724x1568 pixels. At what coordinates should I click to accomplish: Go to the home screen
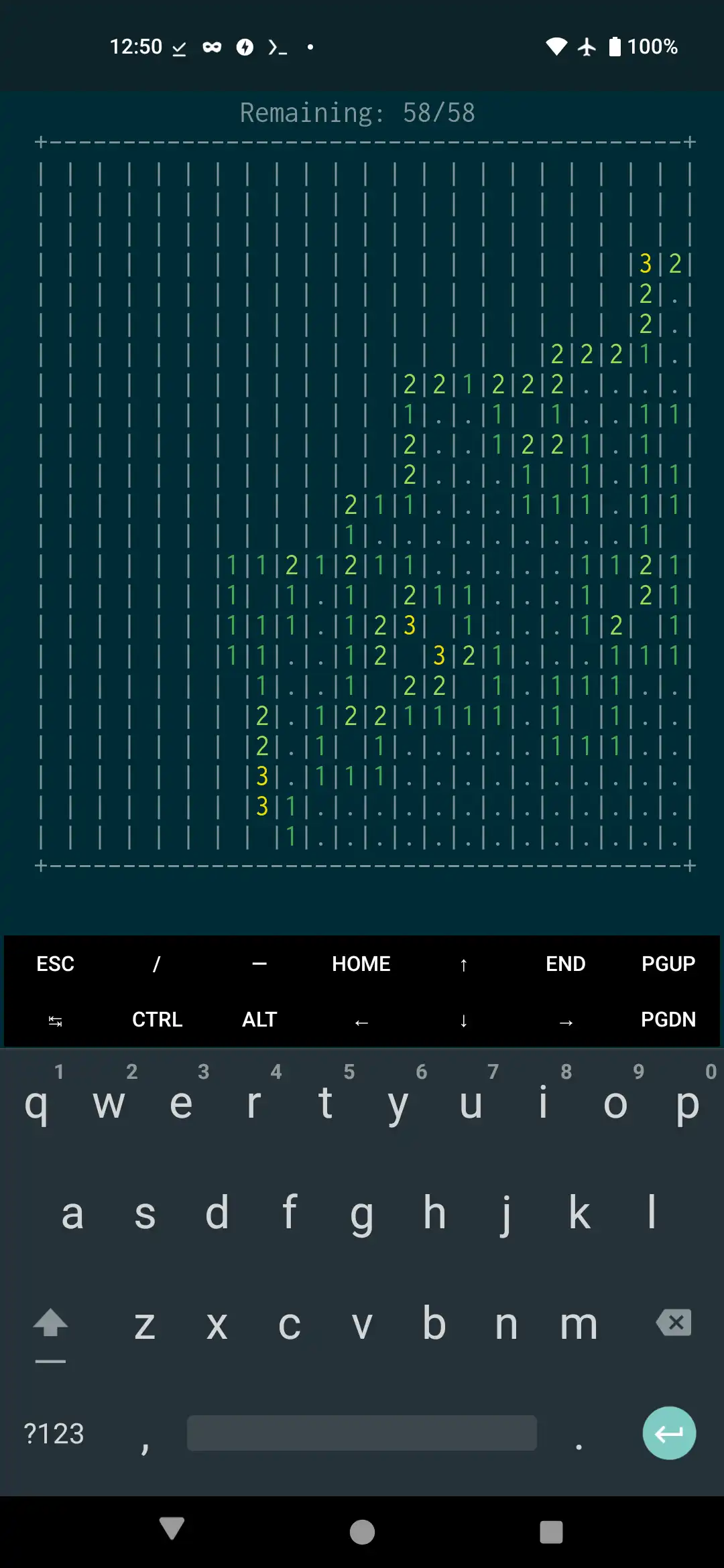(362, 1531)
